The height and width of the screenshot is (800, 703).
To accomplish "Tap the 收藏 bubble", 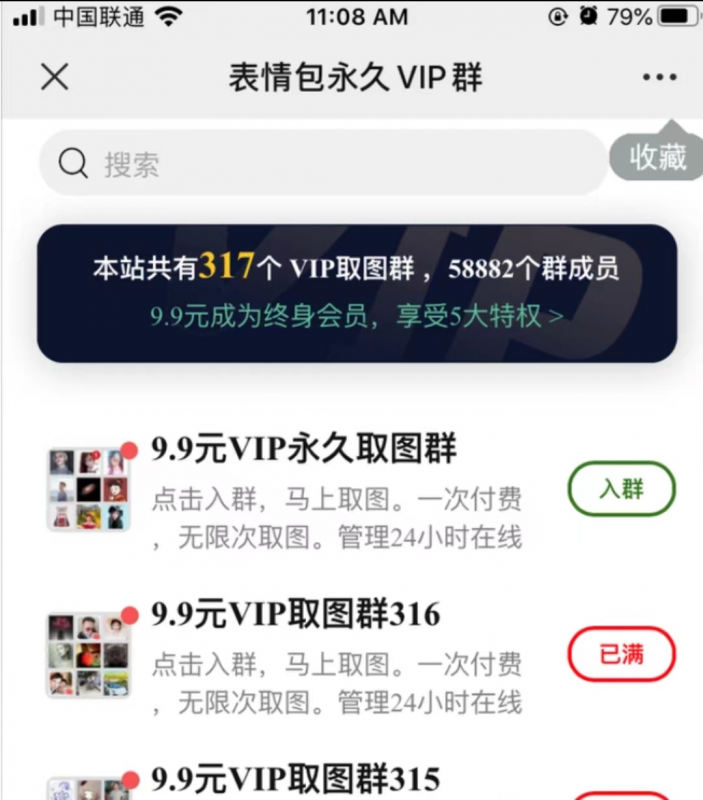I will [657, 157].
